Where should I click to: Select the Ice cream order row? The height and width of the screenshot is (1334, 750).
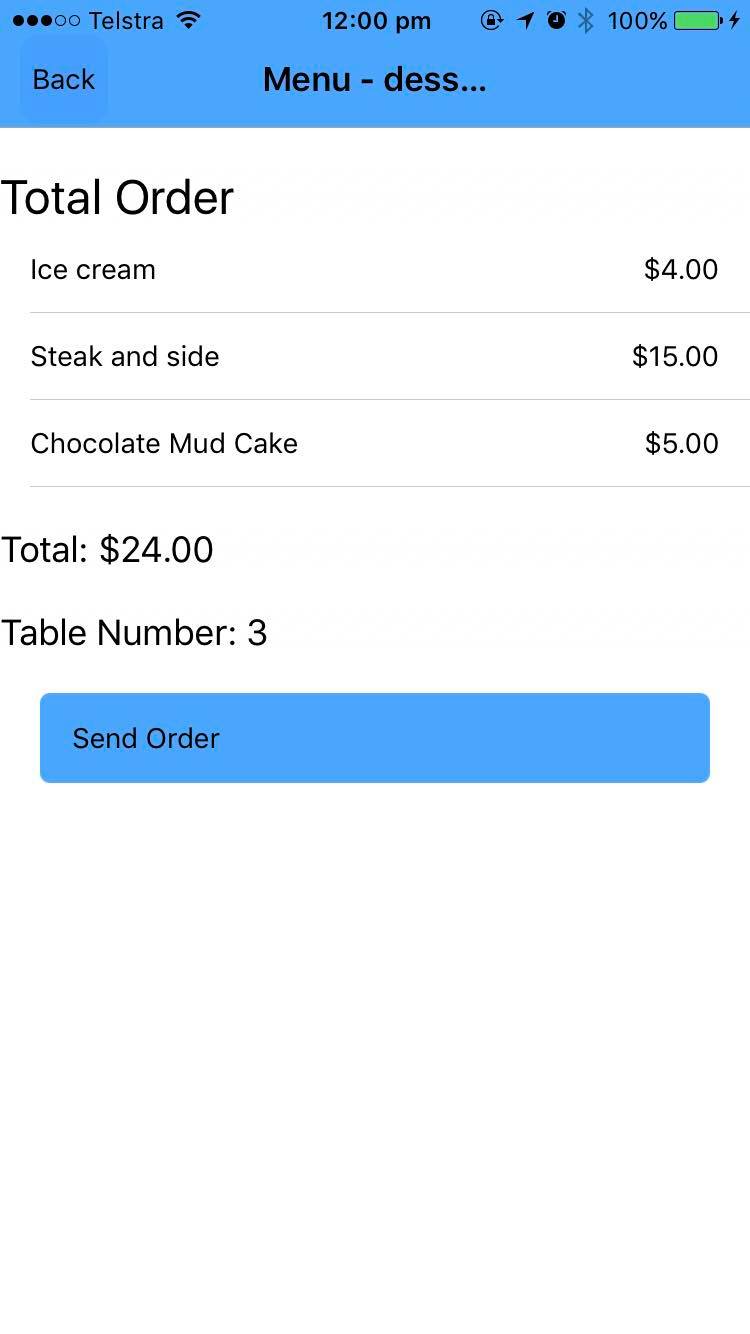tap(375, 270)
